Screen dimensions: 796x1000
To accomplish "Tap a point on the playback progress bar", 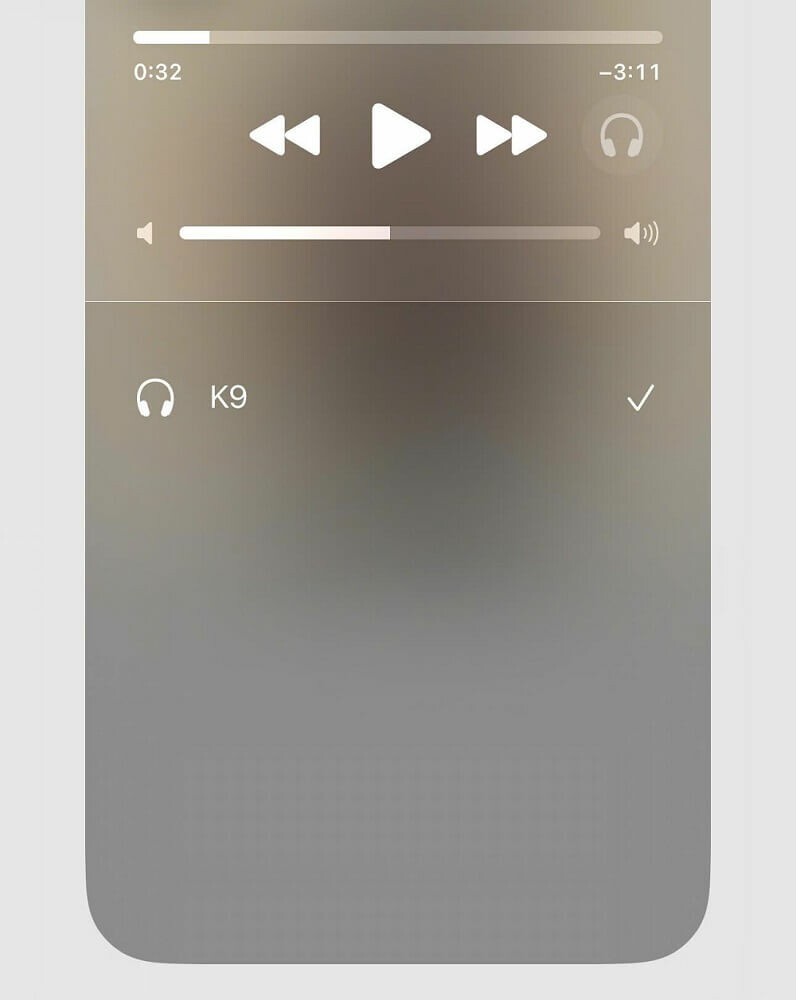I will 397,38.
